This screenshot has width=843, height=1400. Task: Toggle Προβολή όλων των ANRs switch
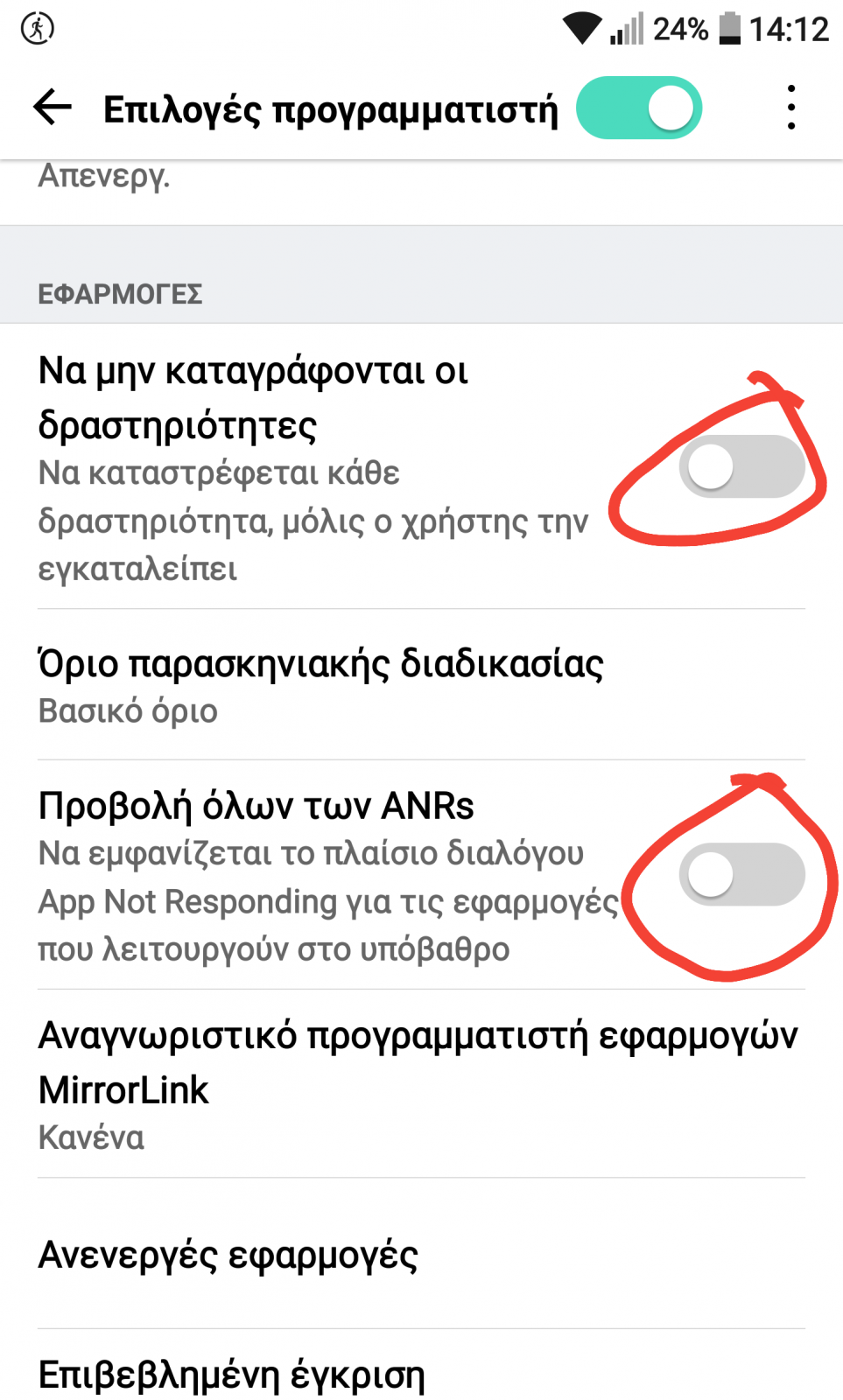click(x=742, y=874)
